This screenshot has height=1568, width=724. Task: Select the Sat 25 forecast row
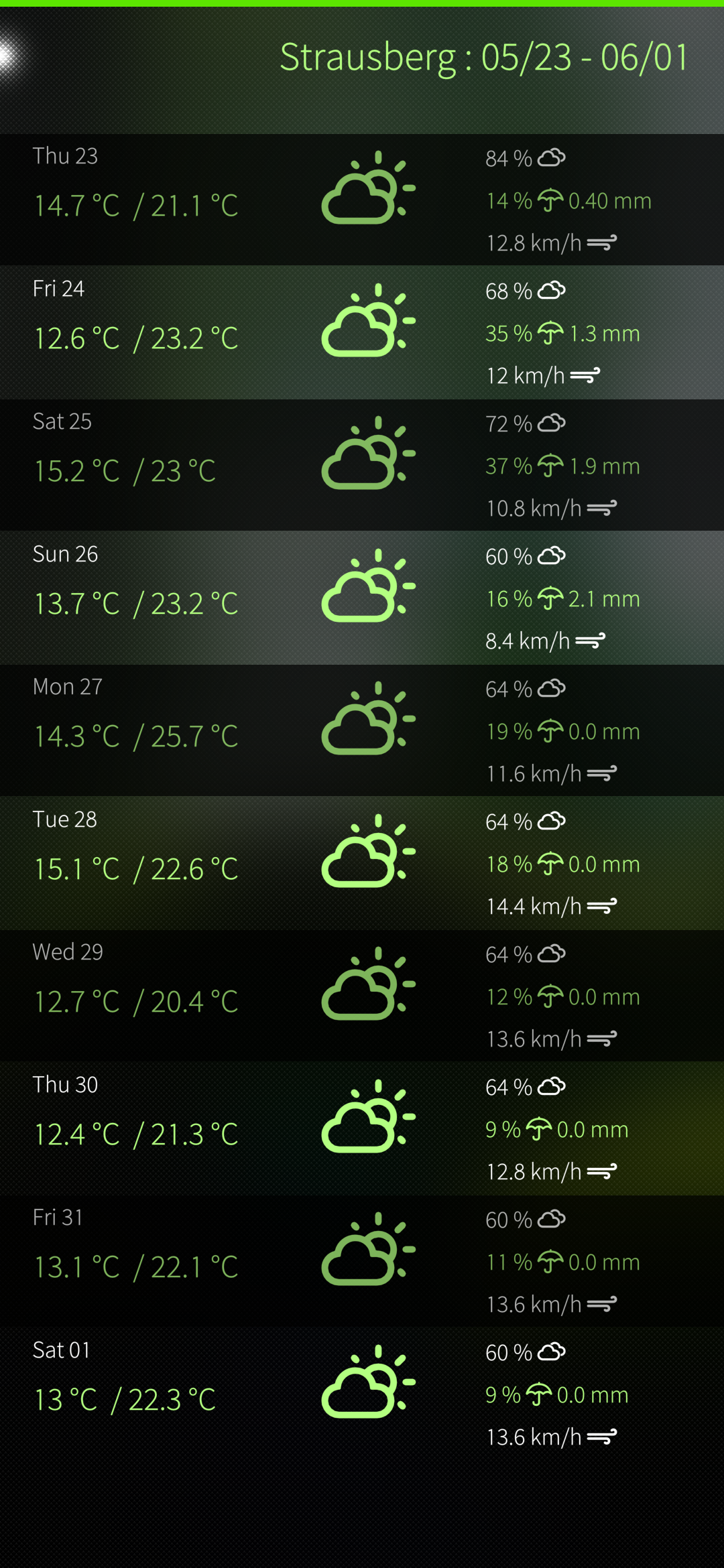click(362, 465)
